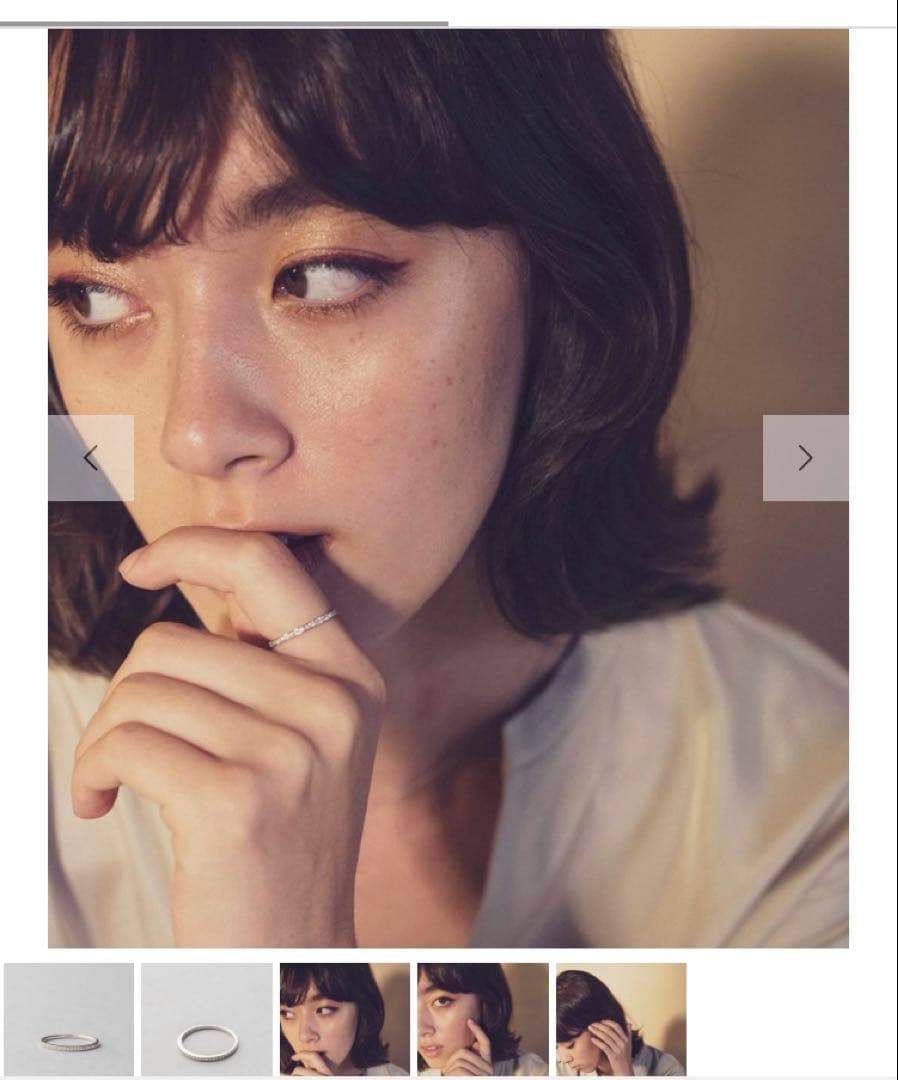Show the previous product image
This screenshot has width=898, height=1080.
click(91, 458)
